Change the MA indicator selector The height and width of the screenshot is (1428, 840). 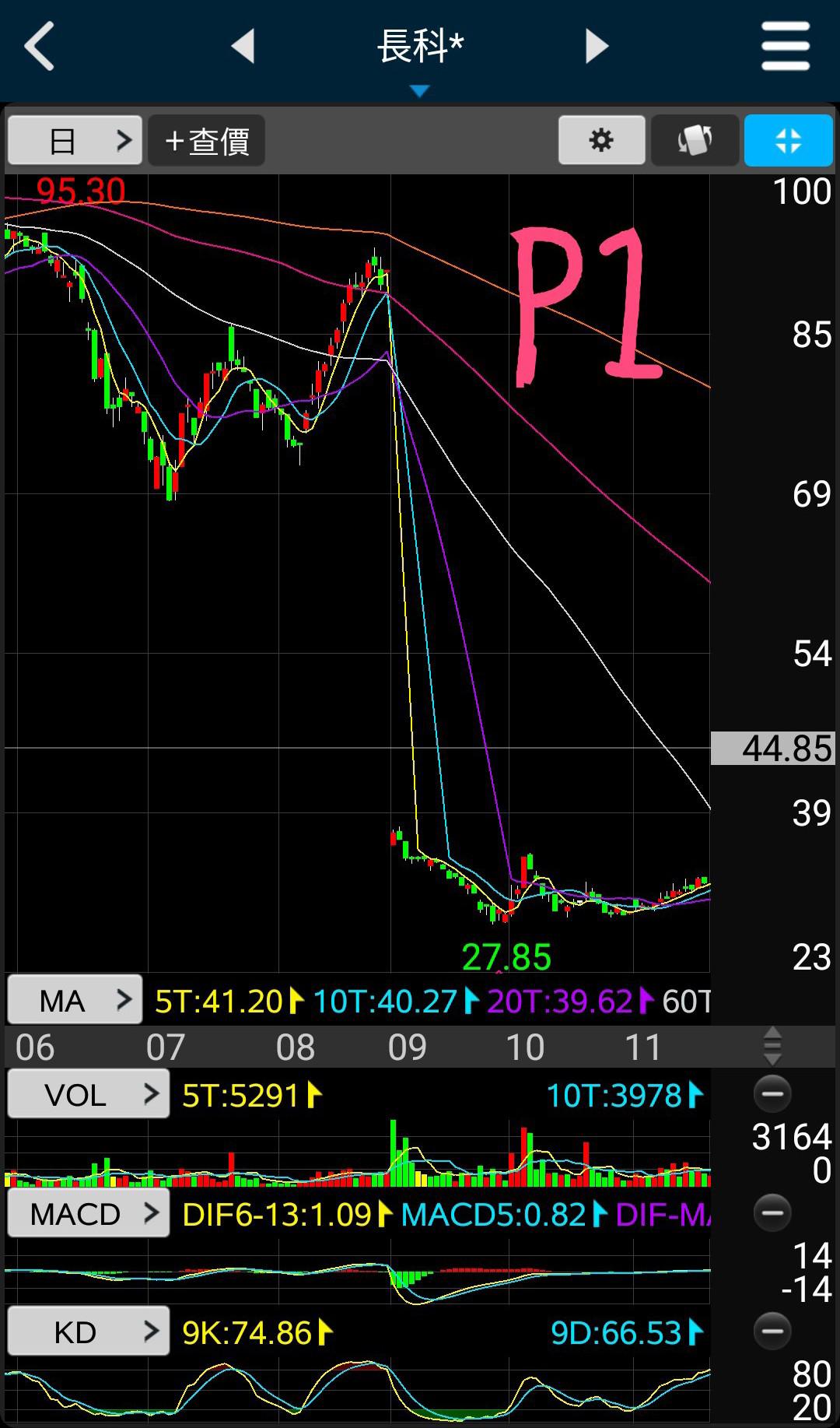point(75,1000)
